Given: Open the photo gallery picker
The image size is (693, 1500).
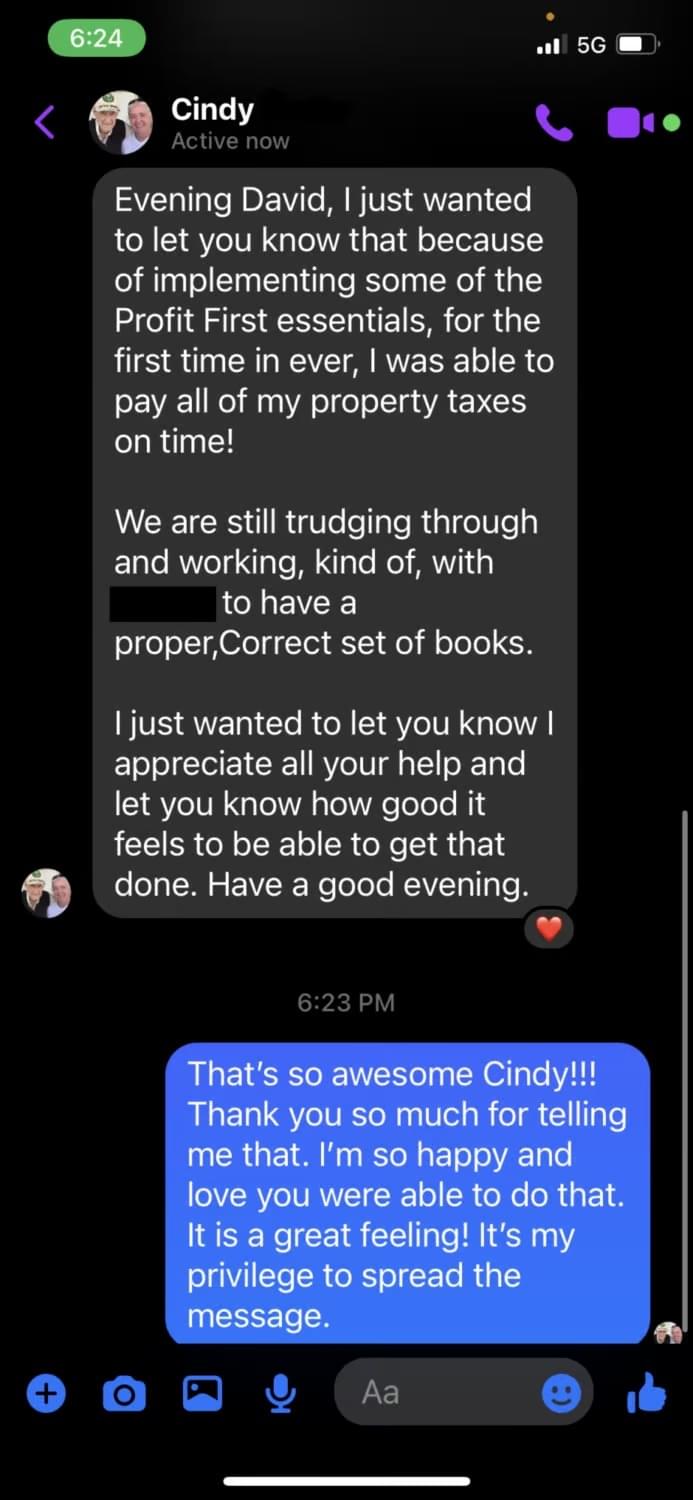Looking at the screenshot, I should click(202, 1392).
